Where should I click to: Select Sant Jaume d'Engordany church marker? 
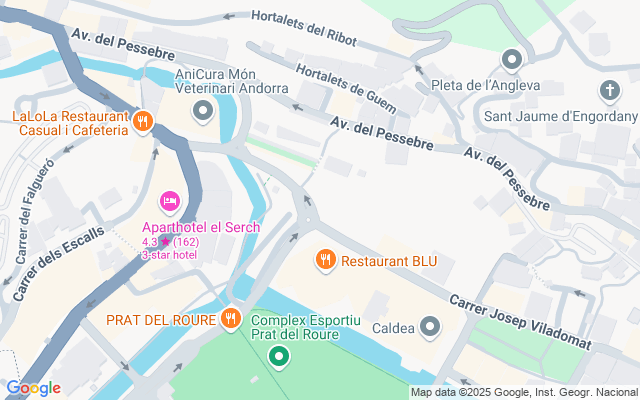point(609,91)
